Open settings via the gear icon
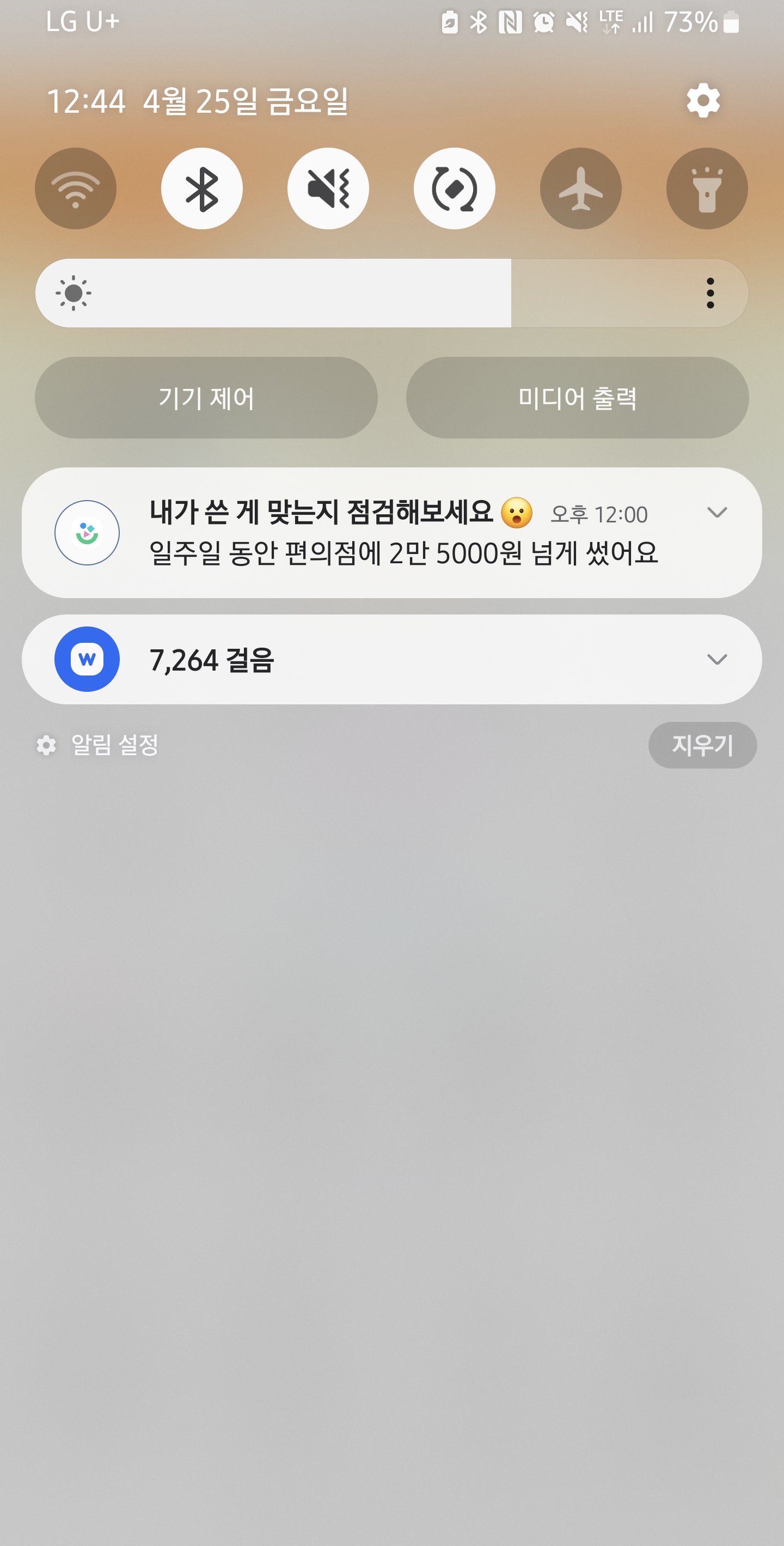Viewport: 784px width, 1546px height. [x=703, y=101]
